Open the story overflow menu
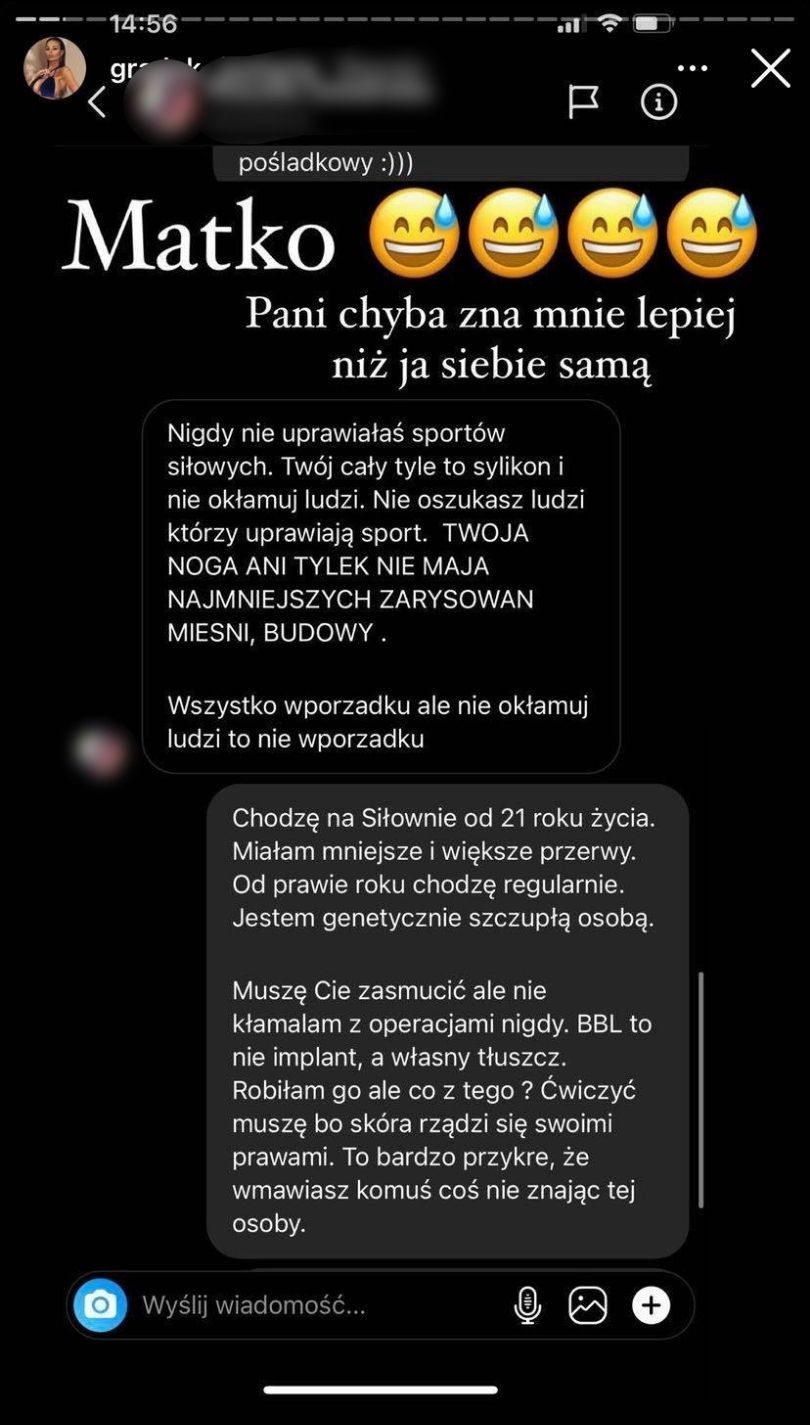The height and width of the screenshot is (1425, 810). point(692,69)
